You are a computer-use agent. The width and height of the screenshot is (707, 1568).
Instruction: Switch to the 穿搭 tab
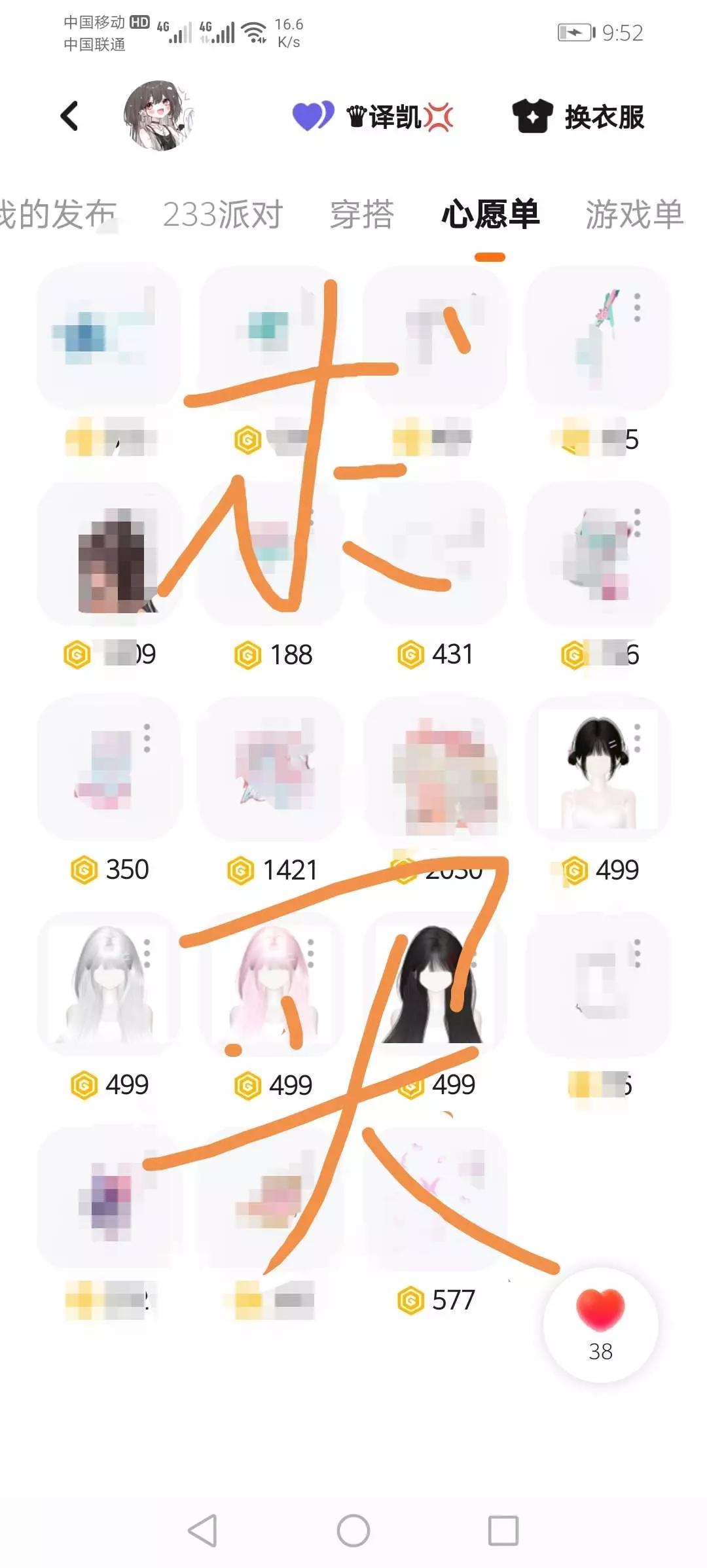362,214
